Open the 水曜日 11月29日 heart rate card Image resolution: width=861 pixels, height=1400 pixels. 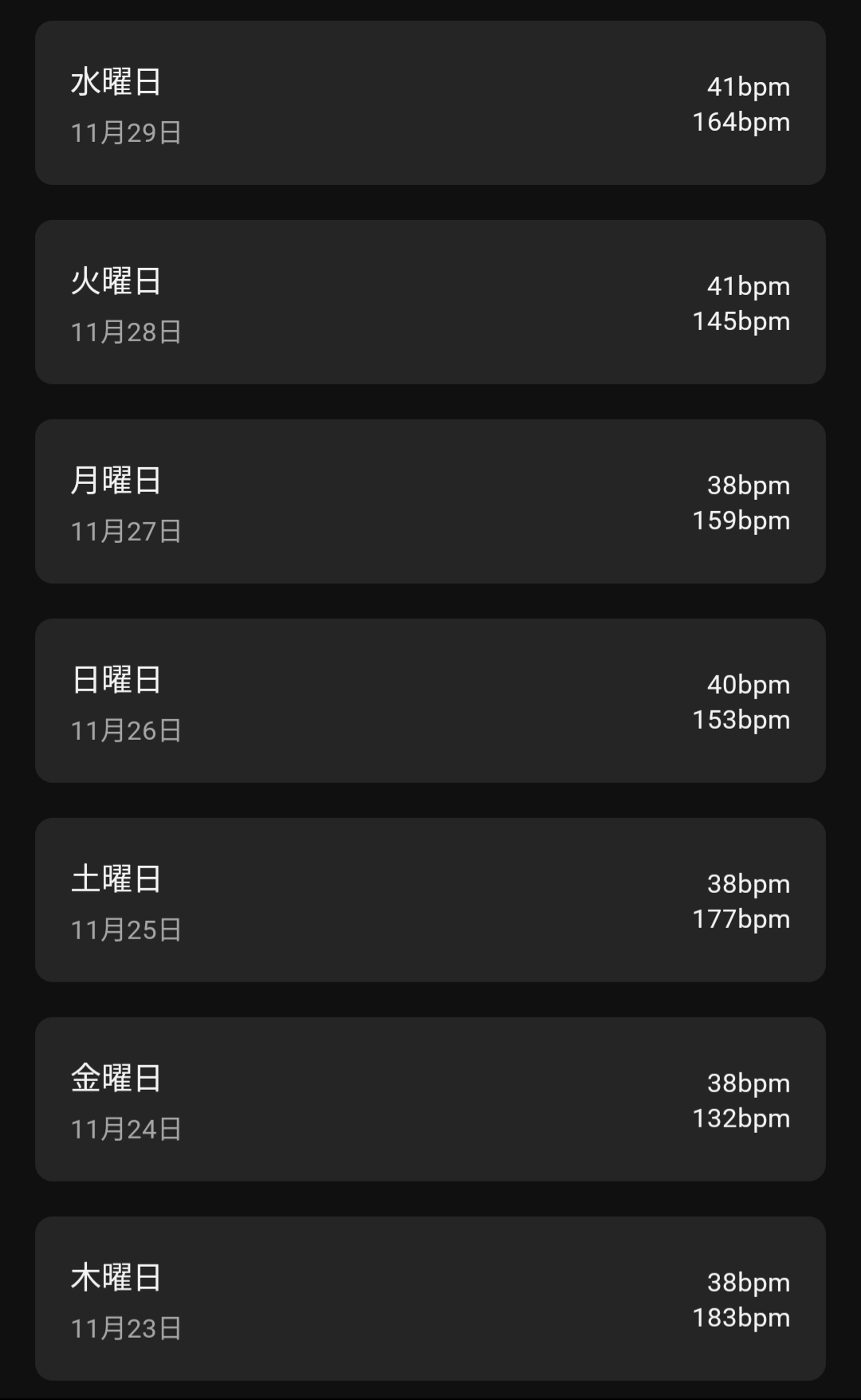[x=431, y=104]
